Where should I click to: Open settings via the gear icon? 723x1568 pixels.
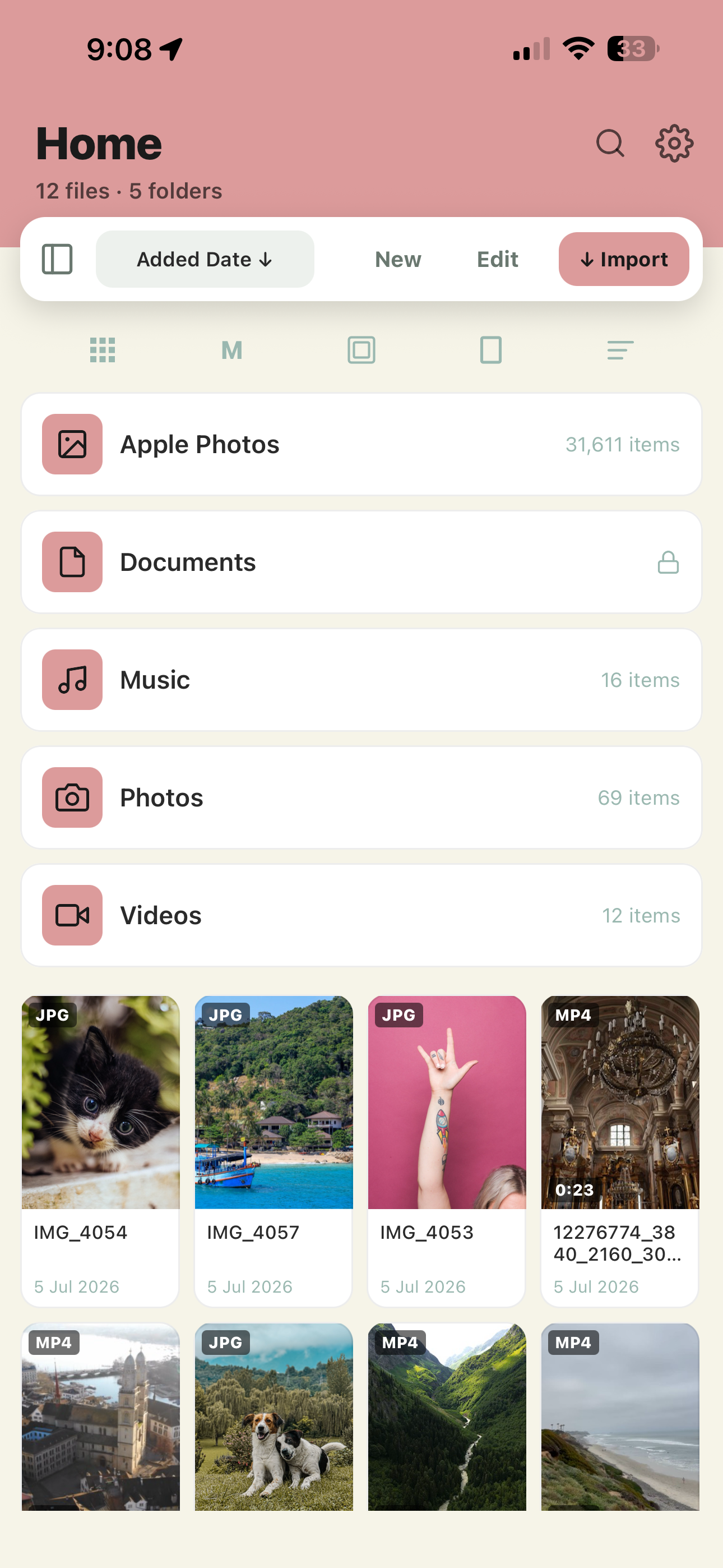click(674, 144)
